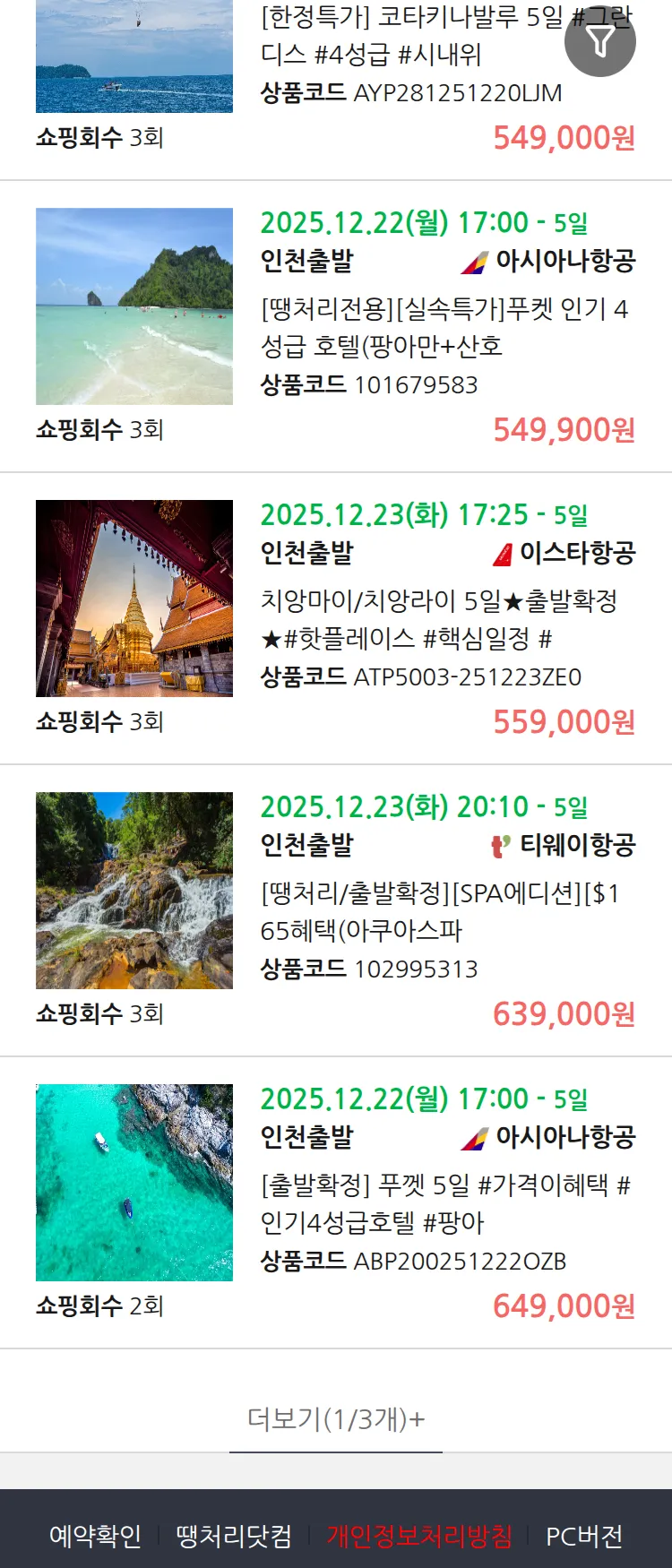Switch to the PC버전 site

tap(584, 1536)
